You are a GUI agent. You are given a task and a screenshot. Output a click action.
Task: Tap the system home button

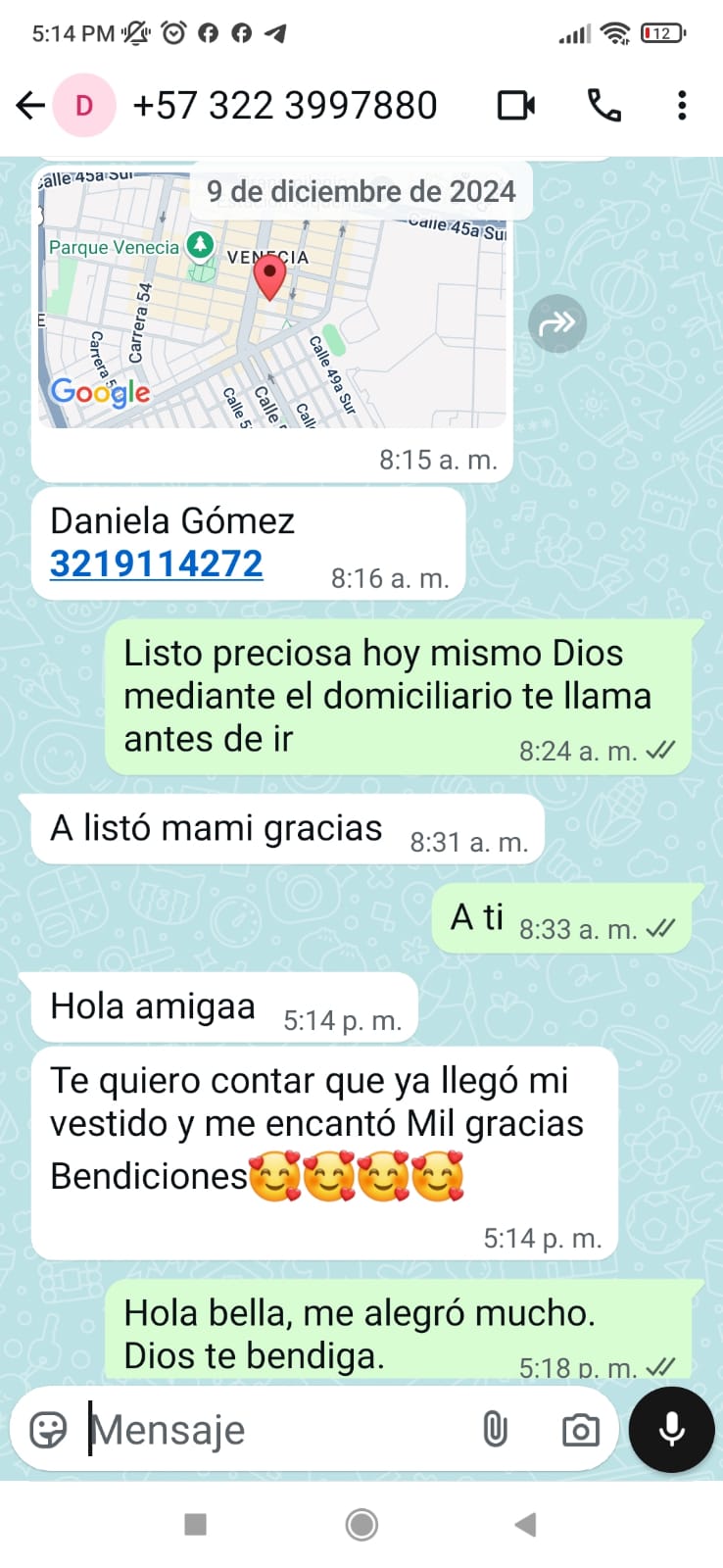click(x=361, y=1524)
